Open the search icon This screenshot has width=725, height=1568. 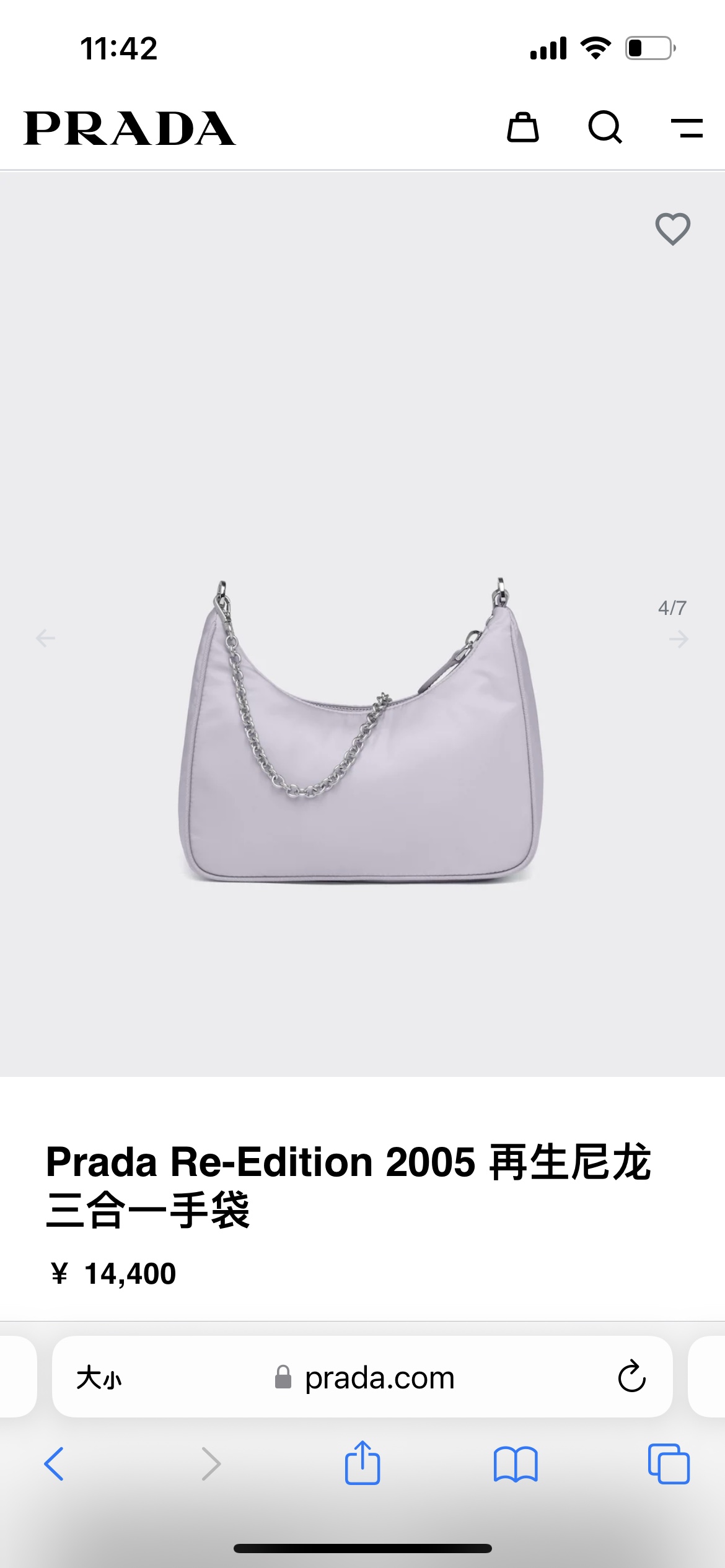pyautogui.click(x=605, y=128)
